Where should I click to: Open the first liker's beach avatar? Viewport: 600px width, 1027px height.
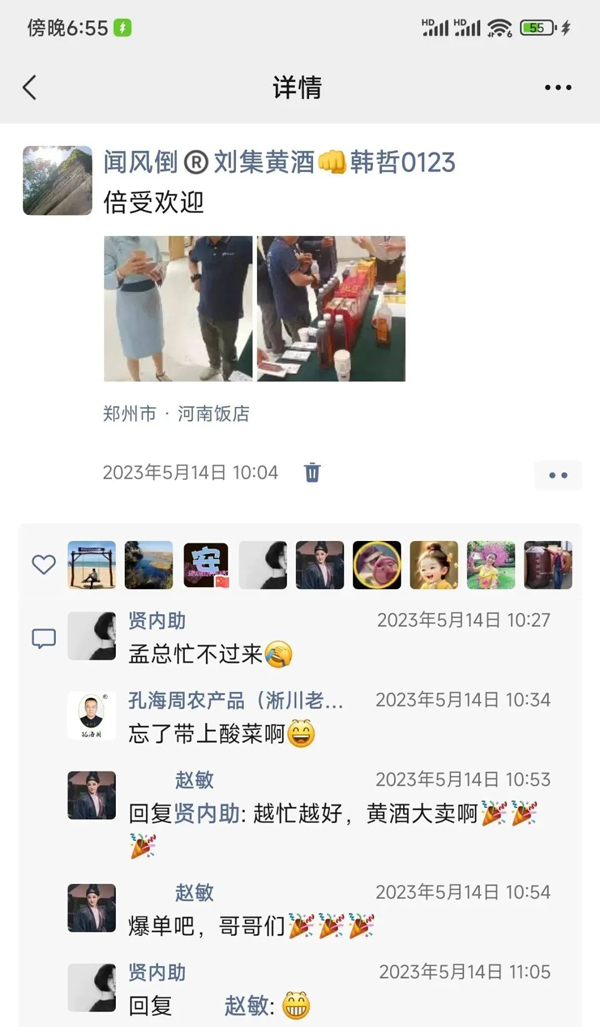pyautogui.click(x=92, y=565)
